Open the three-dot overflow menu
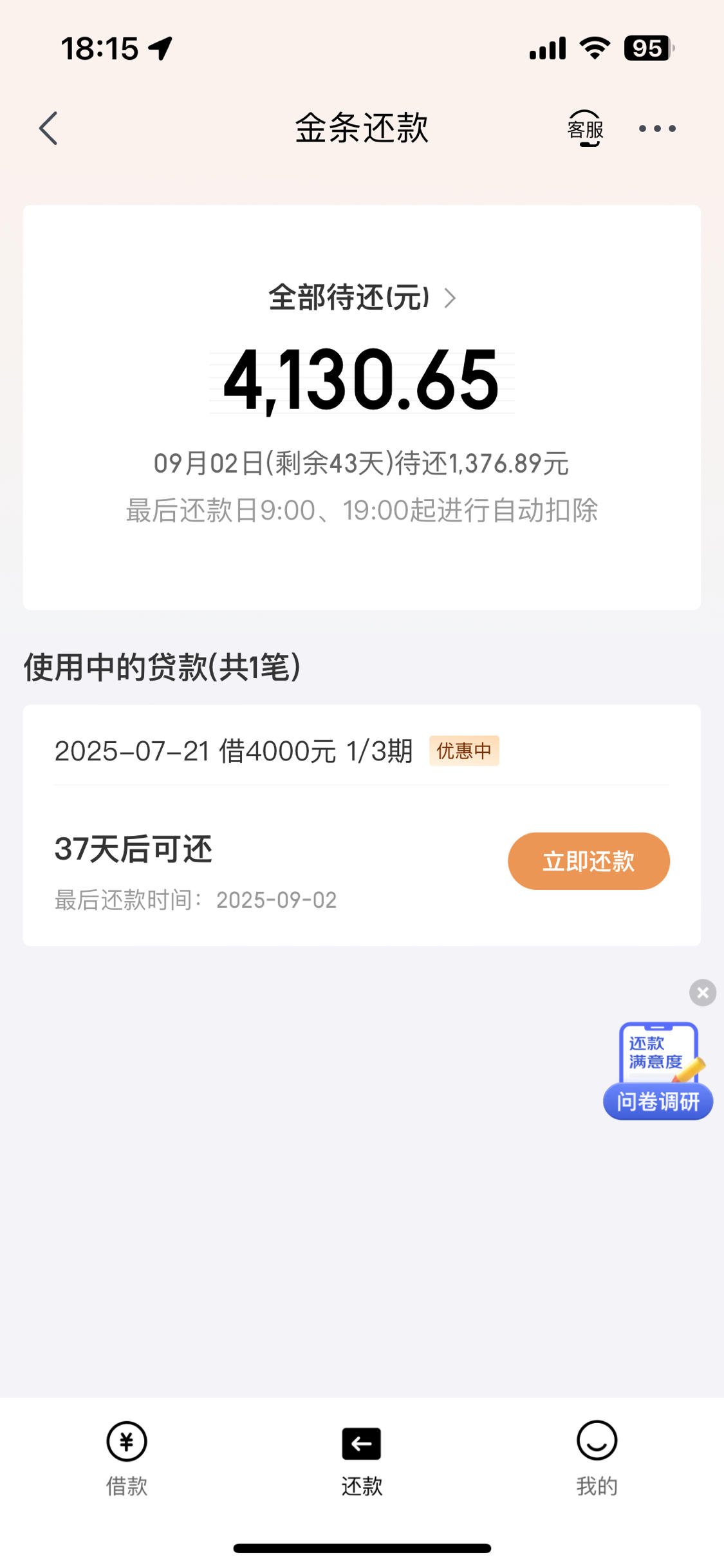The height and width of the screenshot is (1568, 724). point(657,129)
